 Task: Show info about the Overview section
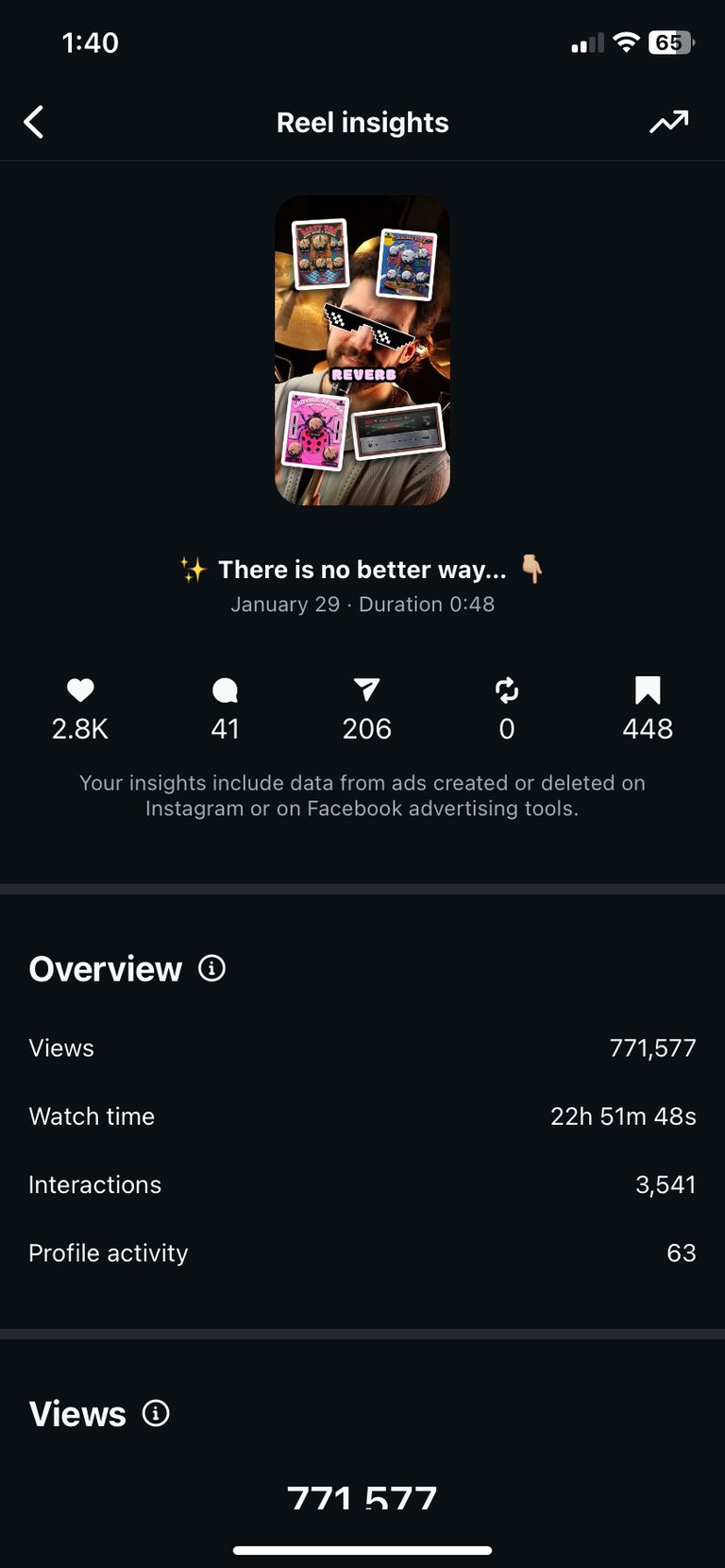point(212,968)
